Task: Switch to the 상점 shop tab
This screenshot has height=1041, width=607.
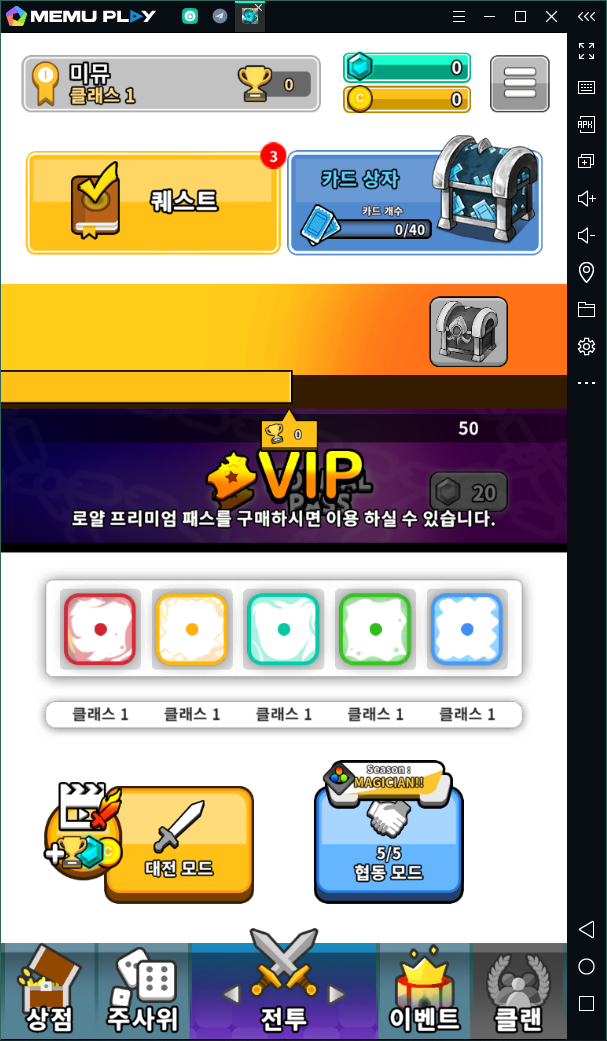Action: click(48, 992)
